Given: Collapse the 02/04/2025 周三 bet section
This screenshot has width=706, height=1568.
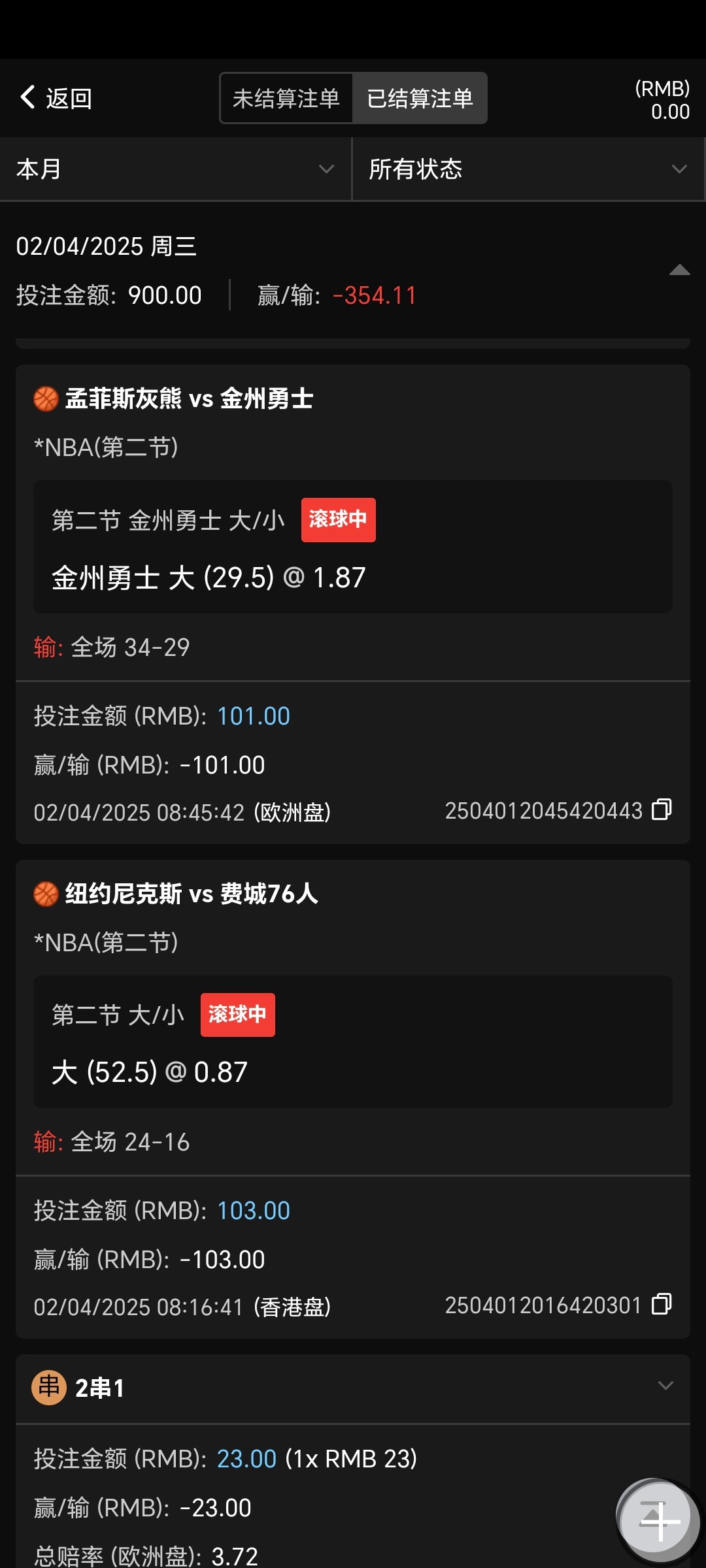Looking at the screenshot, I should (x=679, y=270).
